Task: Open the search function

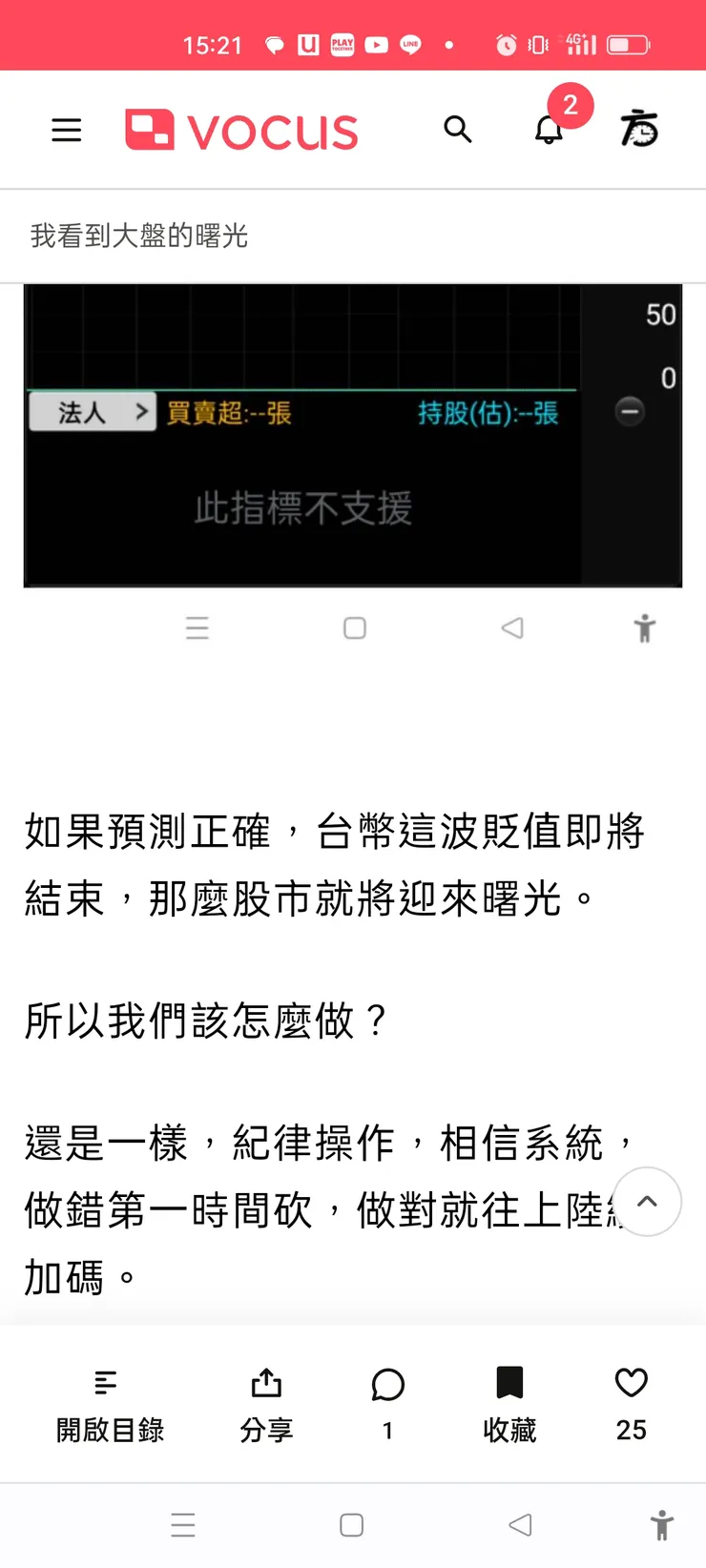Action: 458,130
